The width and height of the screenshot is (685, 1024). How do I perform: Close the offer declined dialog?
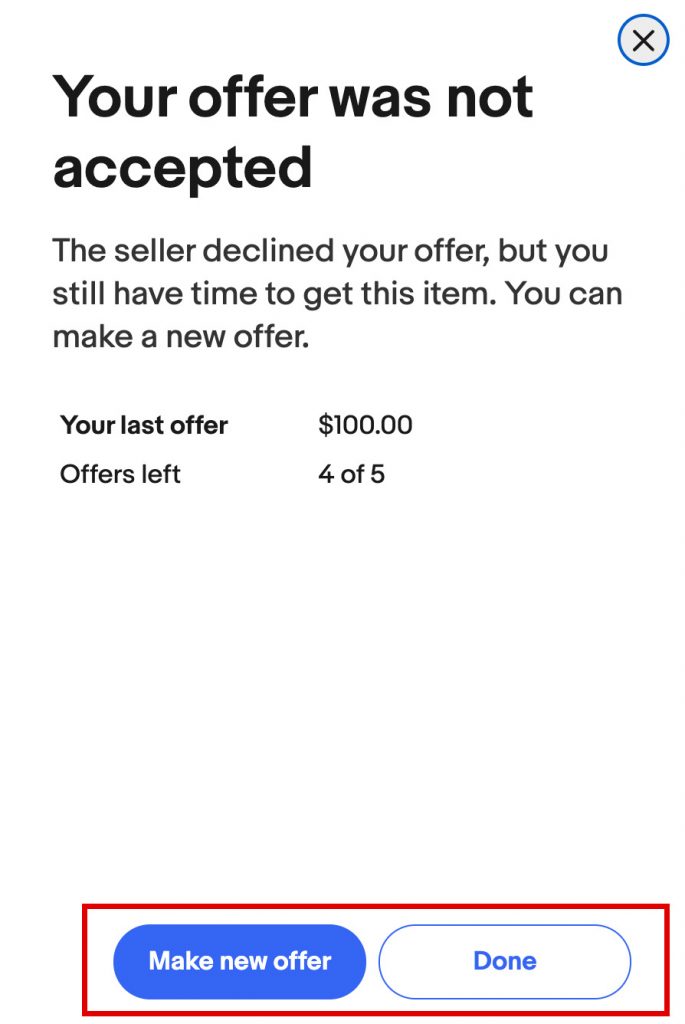[x=643, y=41]
